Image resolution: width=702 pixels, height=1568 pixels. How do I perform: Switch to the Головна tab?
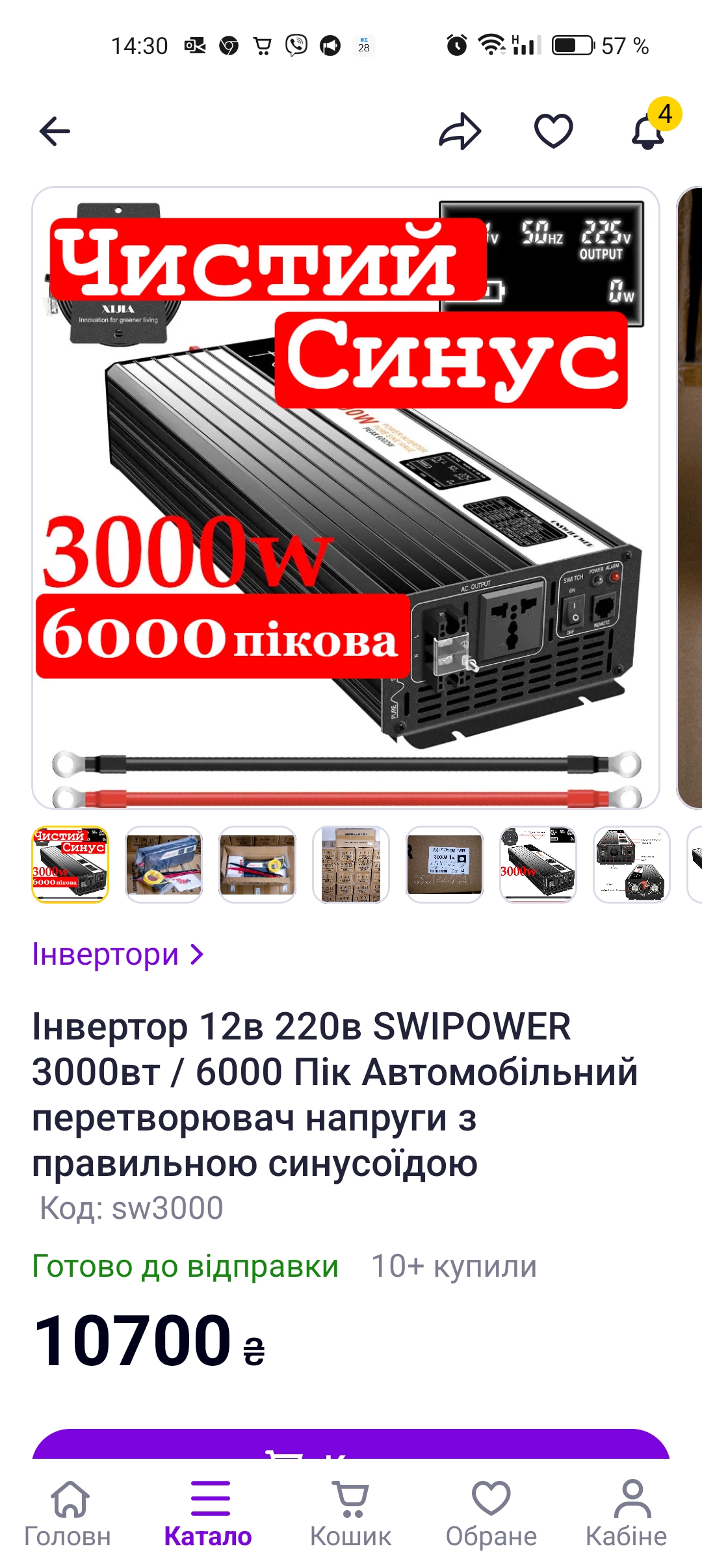pos(68,1513)
